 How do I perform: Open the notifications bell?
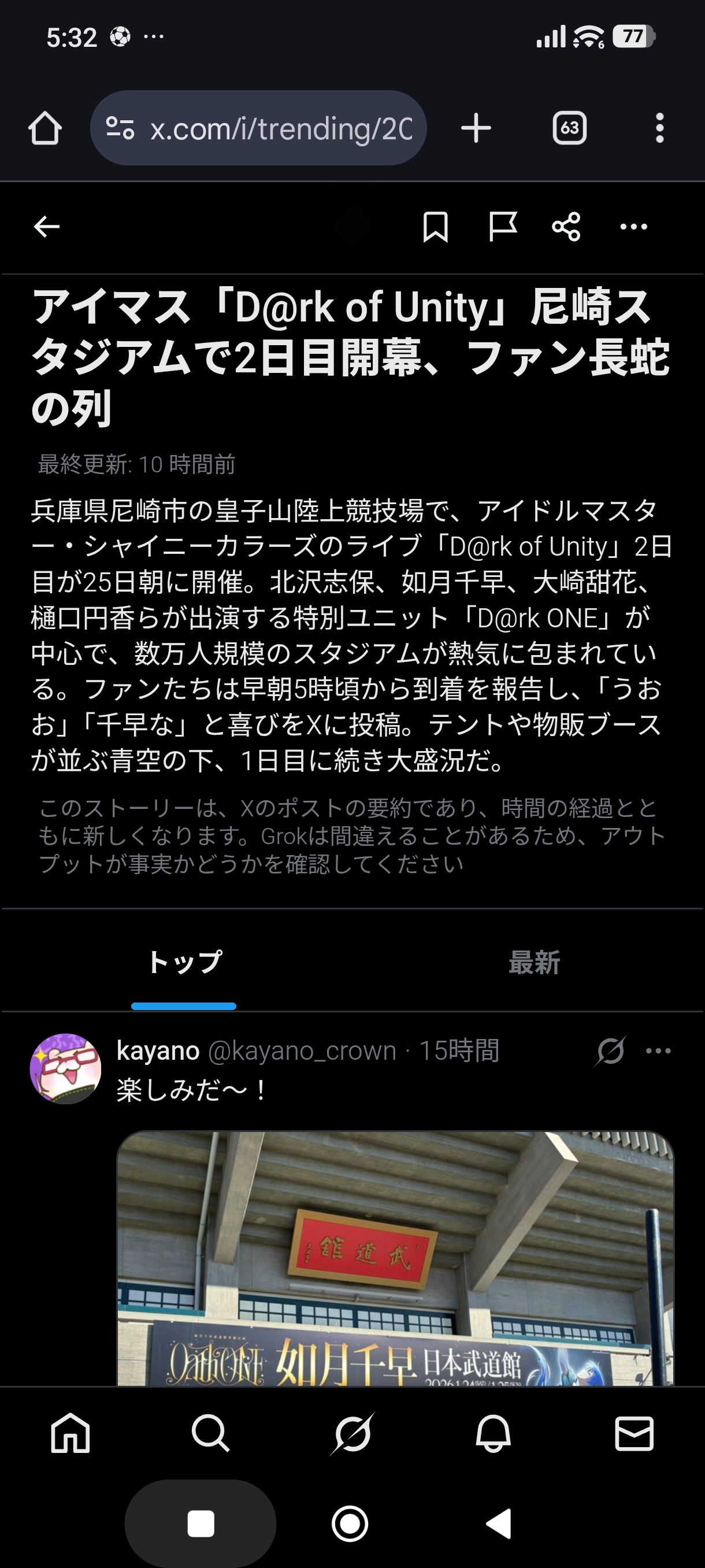click(x=493, y=1433)
